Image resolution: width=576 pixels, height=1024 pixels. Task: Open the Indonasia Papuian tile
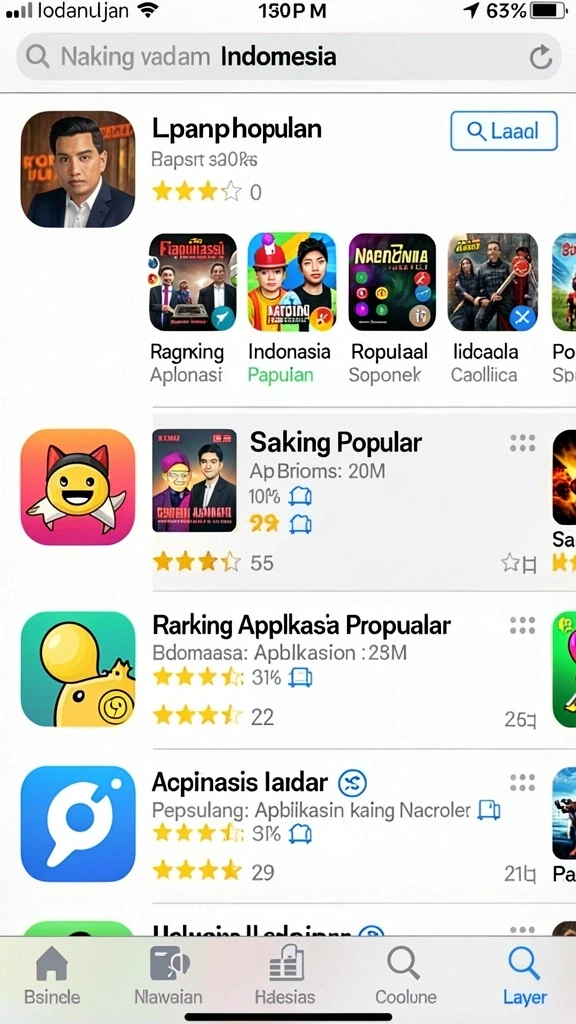[291, 309]
